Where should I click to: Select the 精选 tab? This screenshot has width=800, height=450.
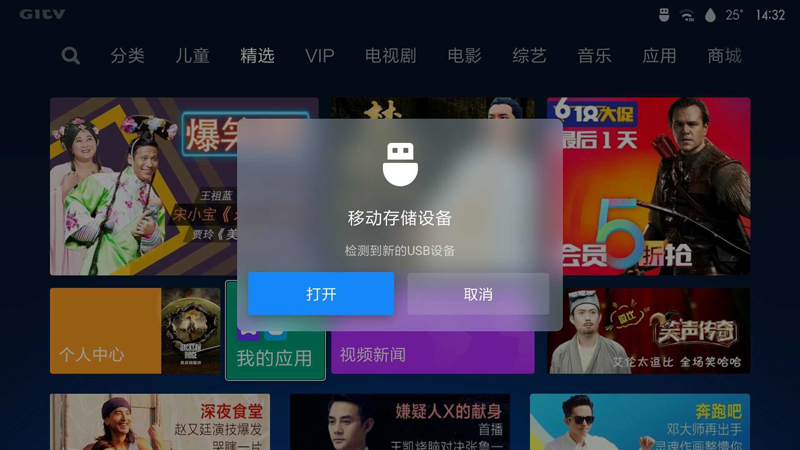pyautogui.click(x=257, y=56)
